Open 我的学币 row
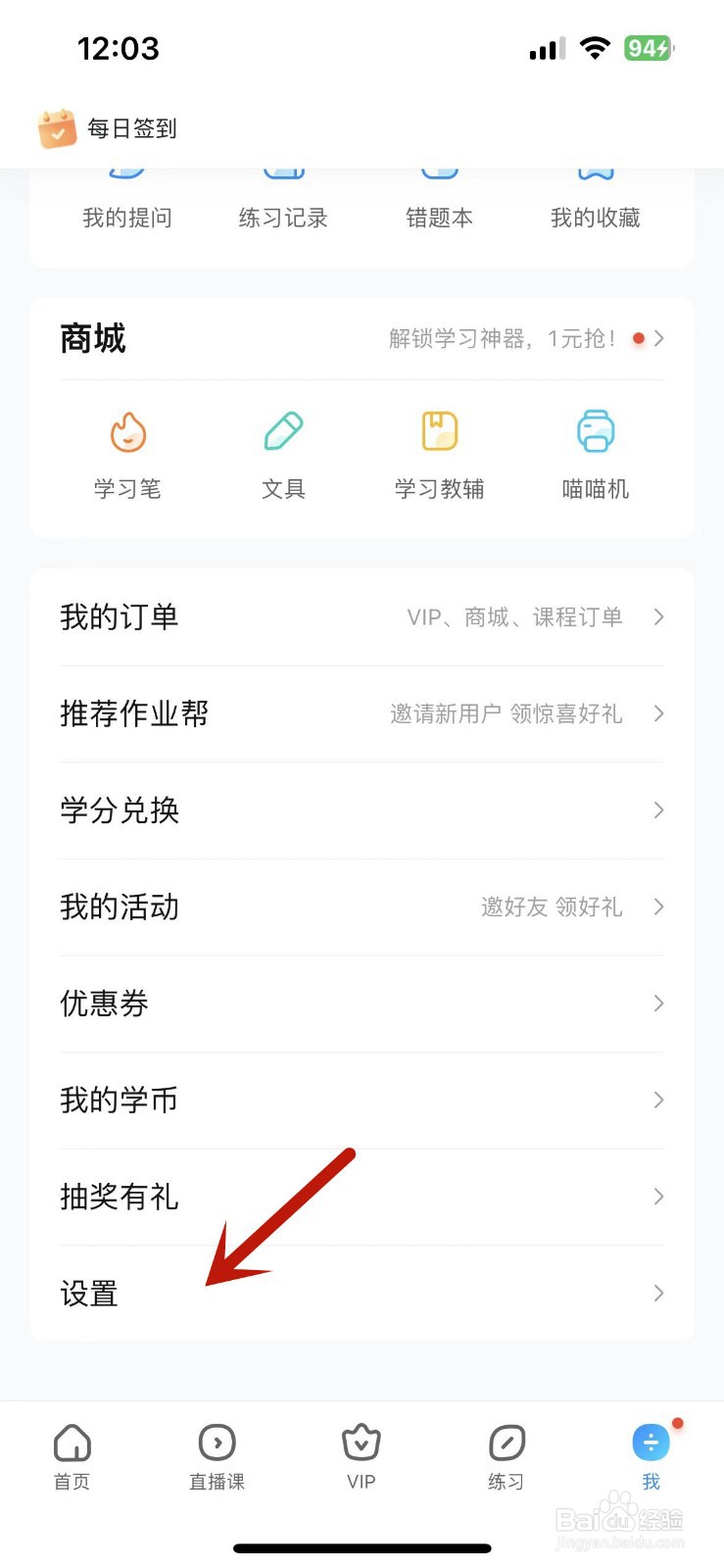724x1568 pixels. coord(362,1101)
